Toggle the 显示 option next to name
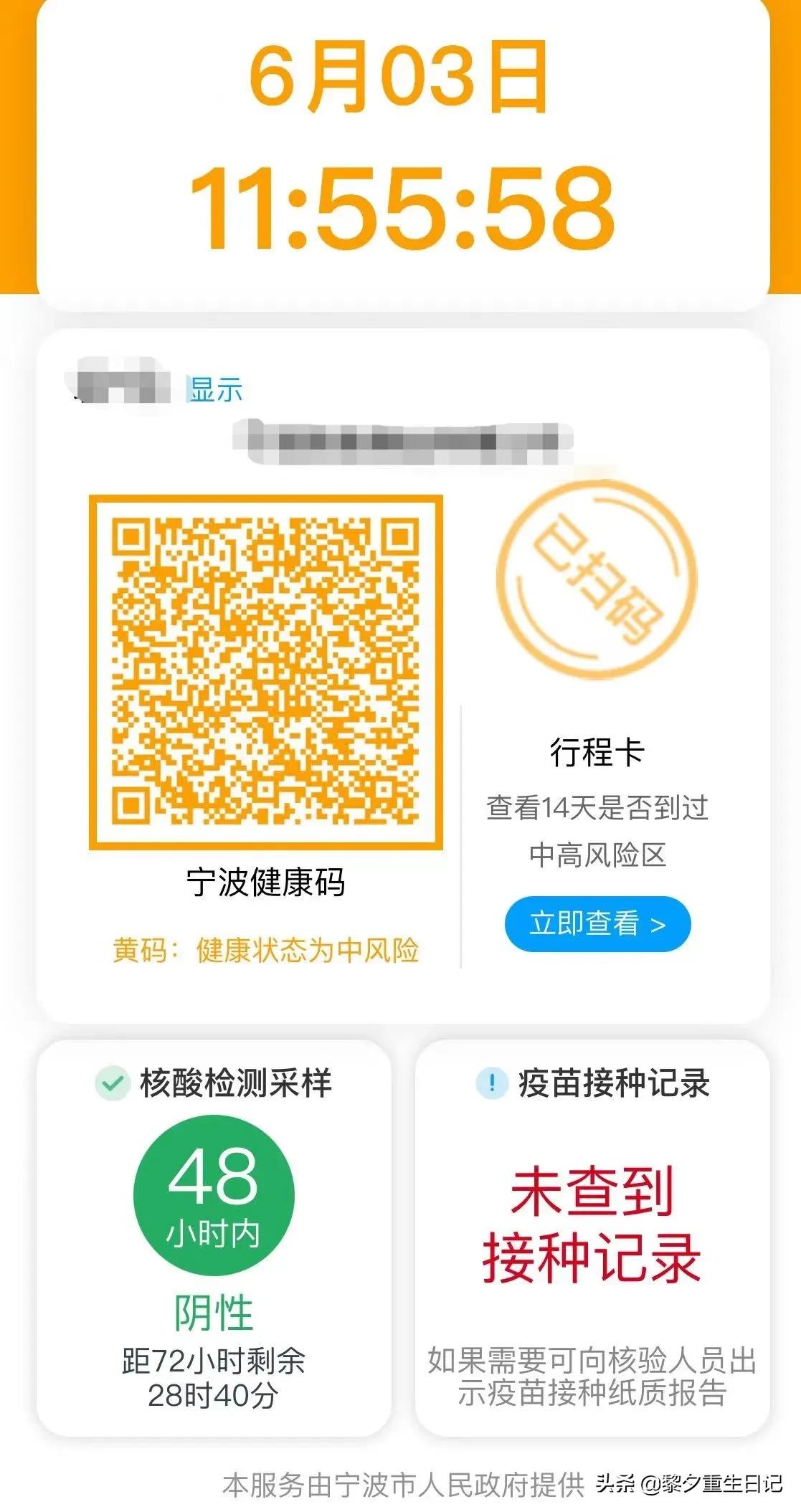Viewport: 801px width, 1512px height. coord(214,388)
